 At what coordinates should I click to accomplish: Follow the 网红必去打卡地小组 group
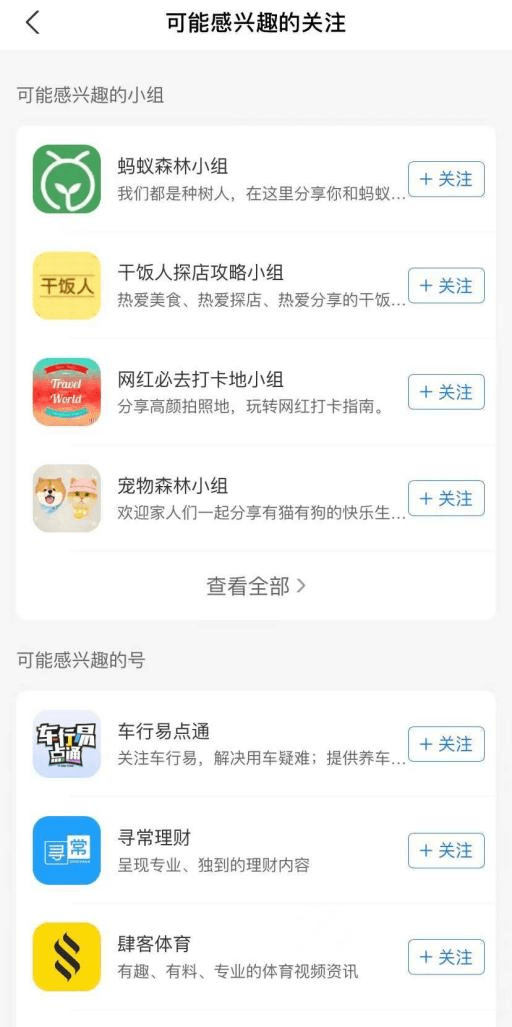click(x=446, y=392)
